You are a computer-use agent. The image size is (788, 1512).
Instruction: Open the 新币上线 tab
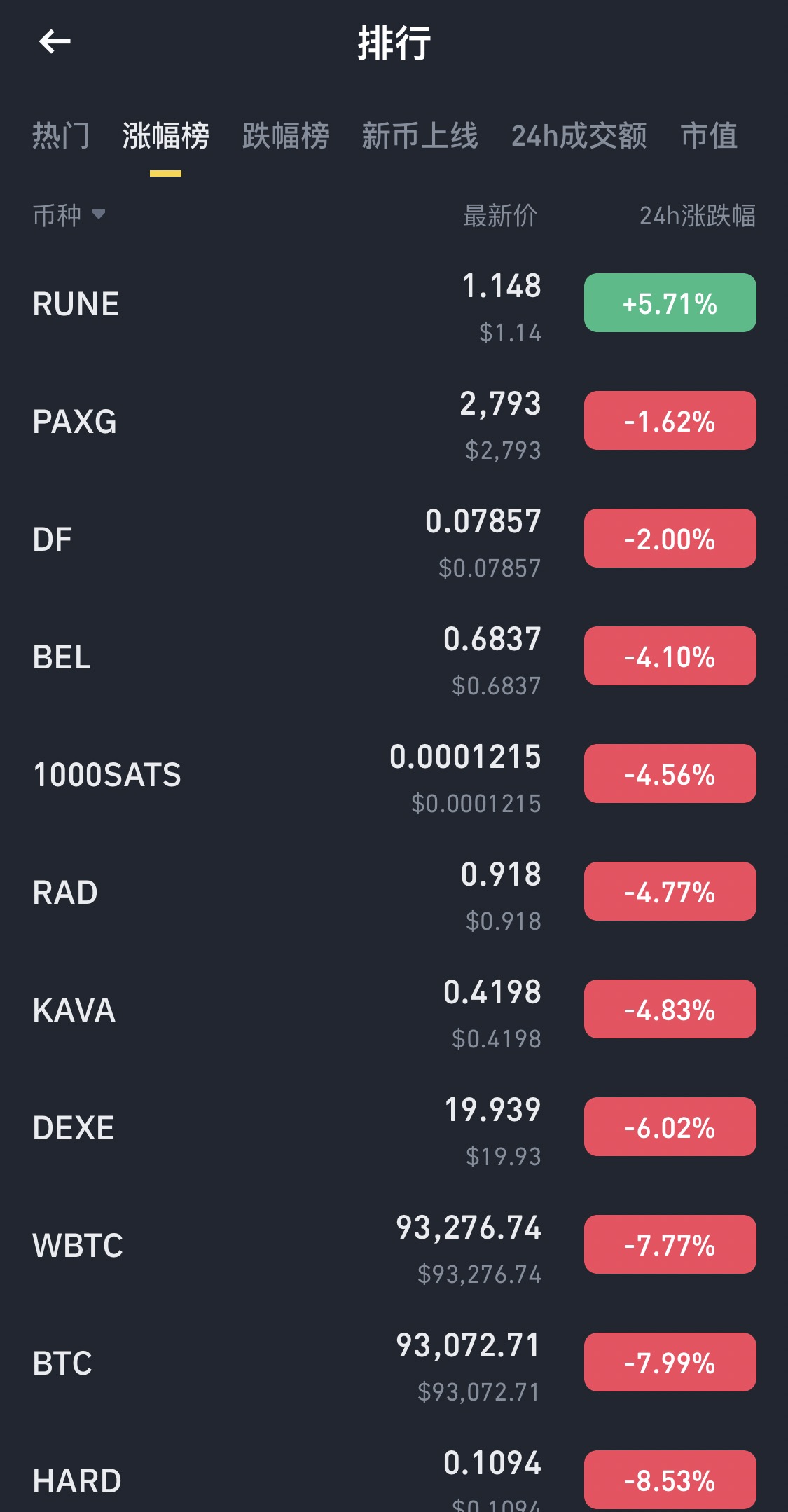420,137
